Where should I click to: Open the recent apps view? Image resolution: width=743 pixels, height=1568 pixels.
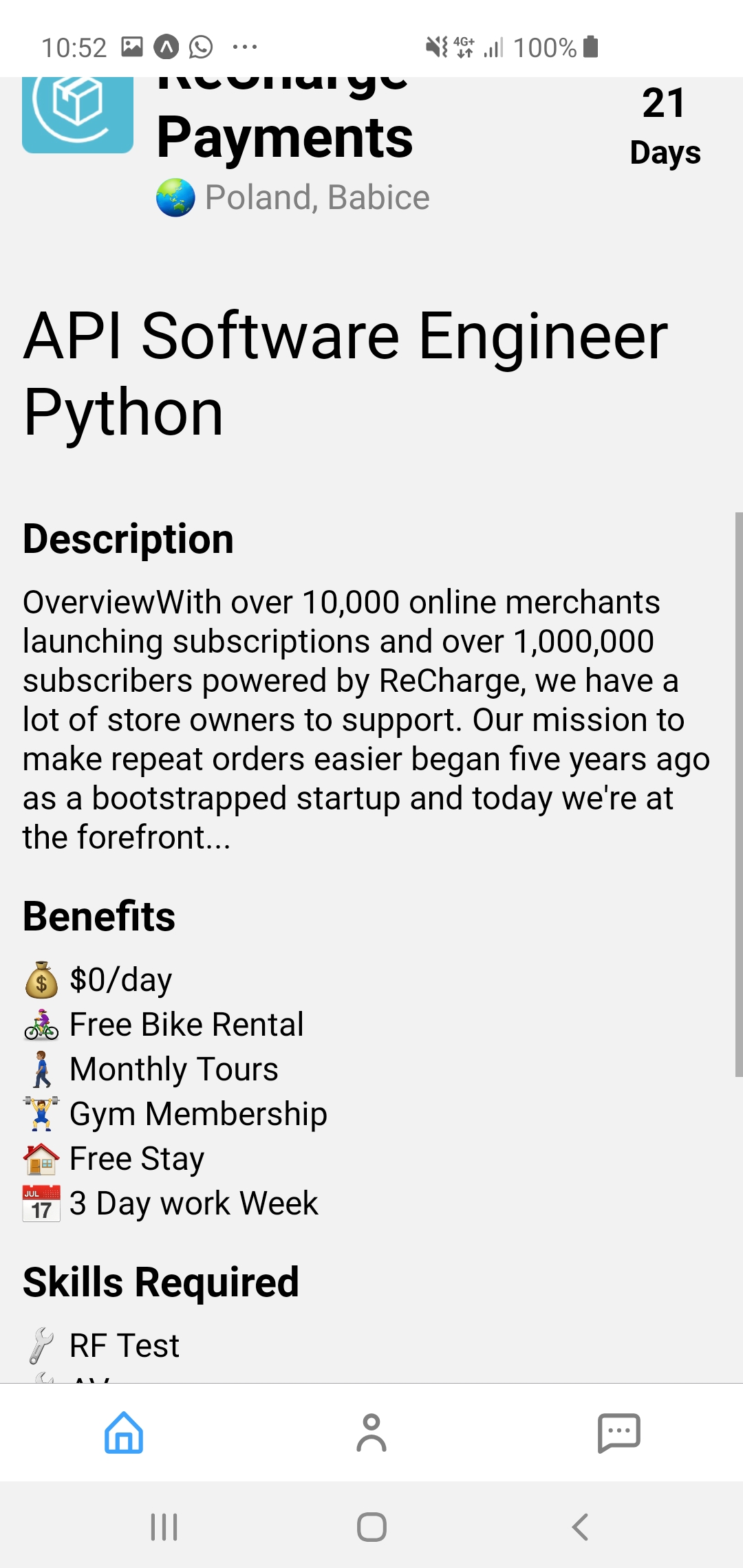164,1527
